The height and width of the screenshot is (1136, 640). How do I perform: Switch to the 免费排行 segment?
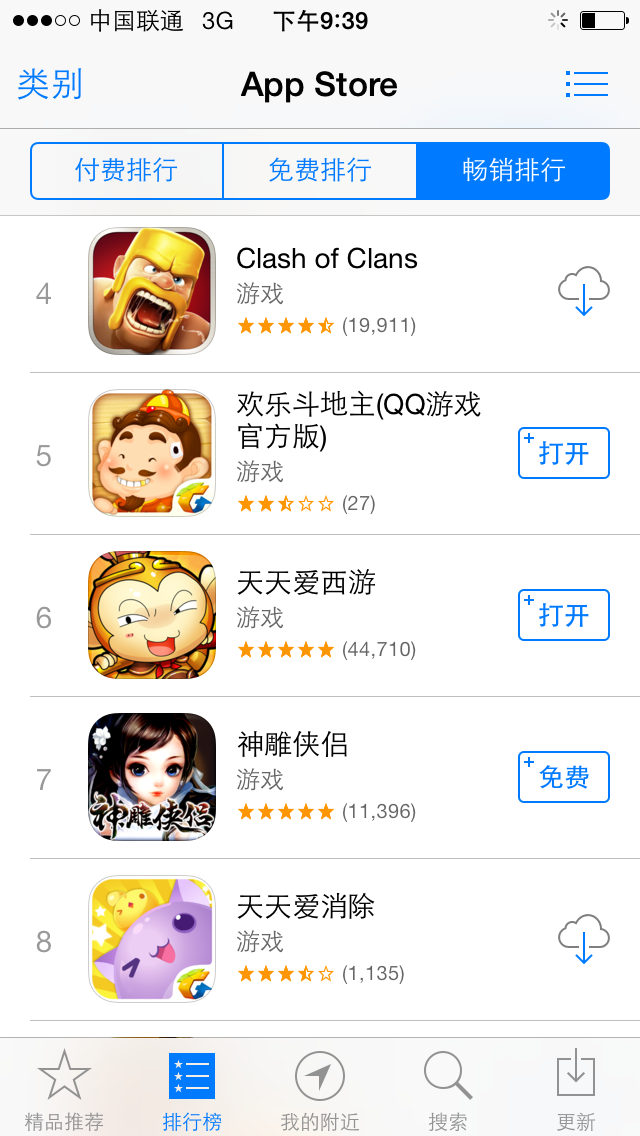tap(319, 170)
